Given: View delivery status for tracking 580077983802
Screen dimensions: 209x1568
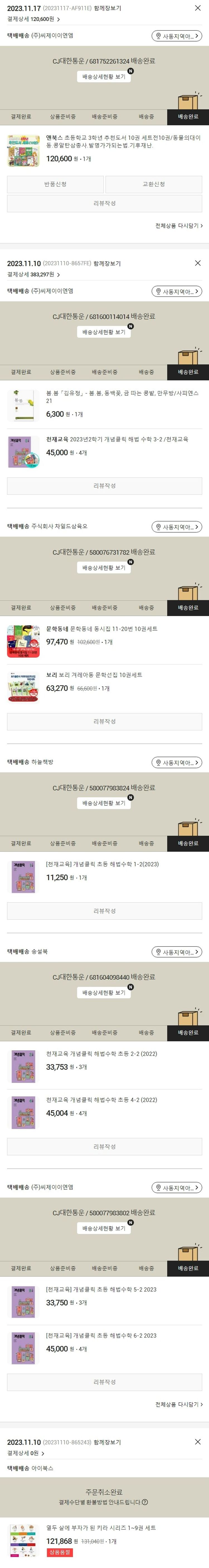Looking at the screenshot, I should click(104, 1228).
